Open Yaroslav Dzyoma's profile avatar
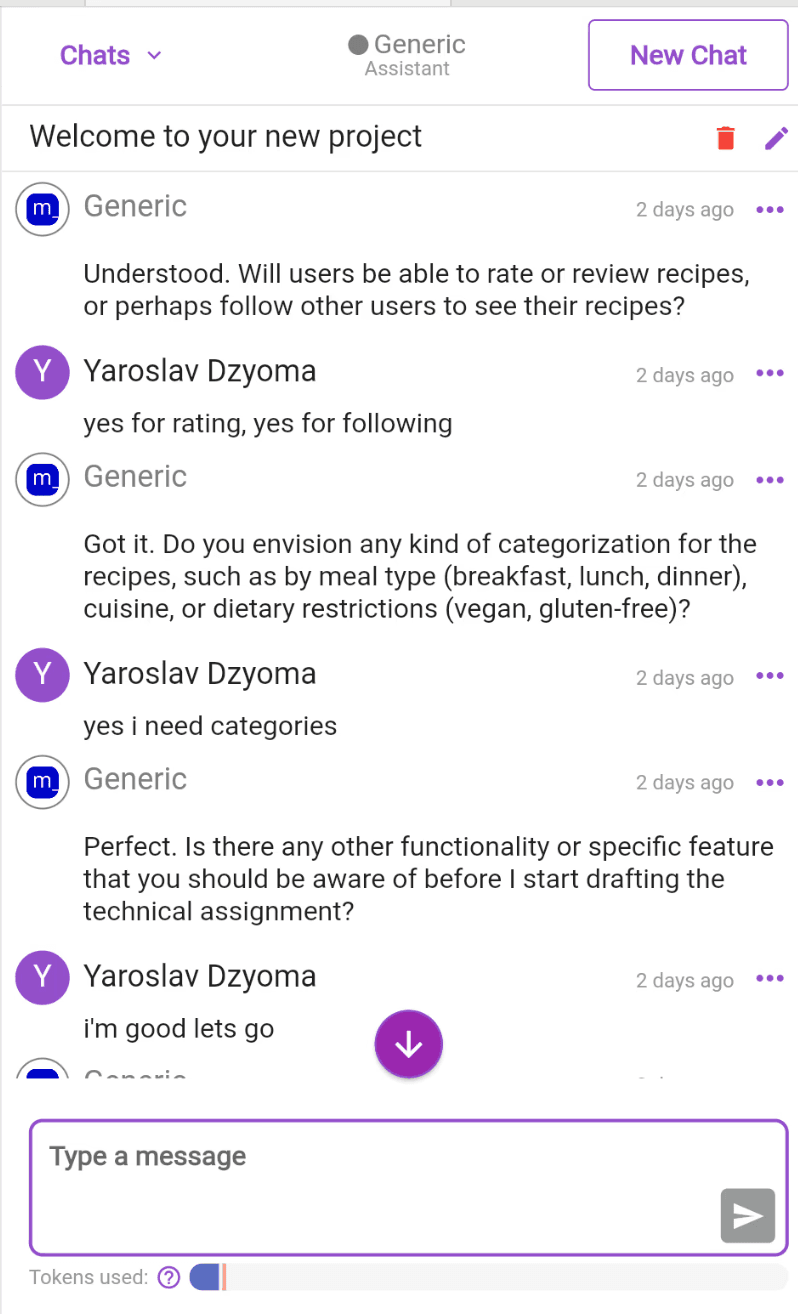The height and width of the screenshot is (1314, 798). [42, 372]
